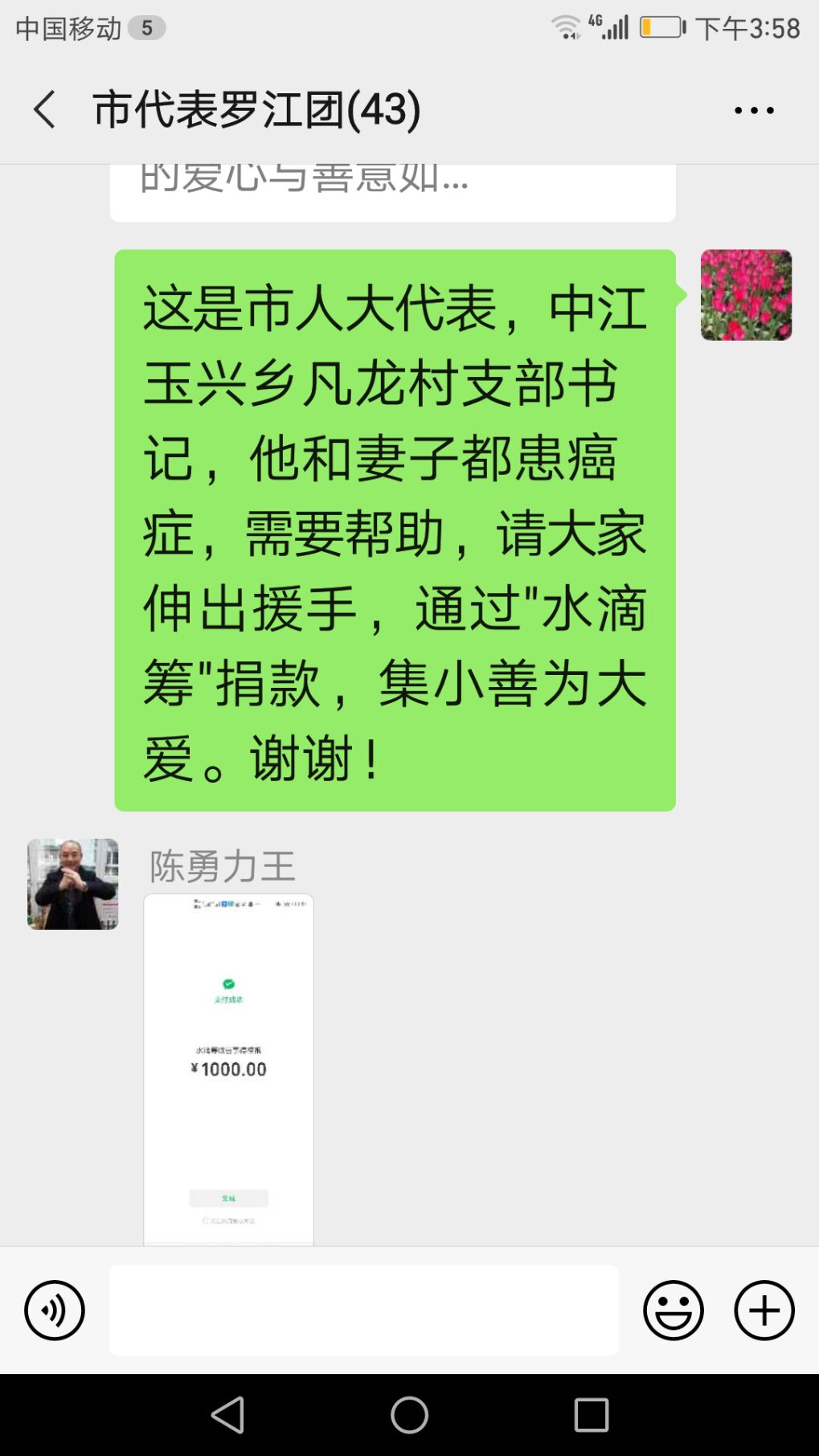Open my tulip profile avatar
Image resolution: width=819 pixels, height=1456 pixels.
pyautogui.click(x=746, y=295)
